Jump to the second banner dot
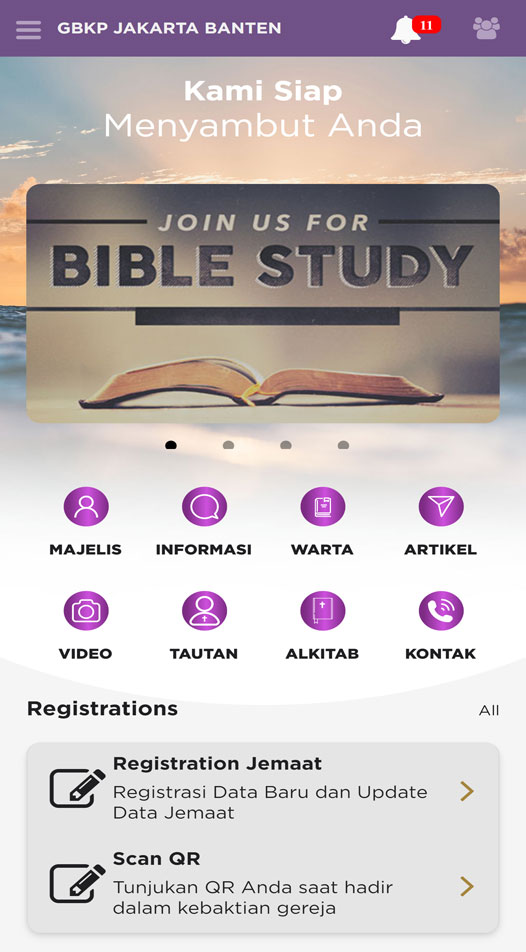This screenshot has width=526, height=952. [x=228, y=445]
